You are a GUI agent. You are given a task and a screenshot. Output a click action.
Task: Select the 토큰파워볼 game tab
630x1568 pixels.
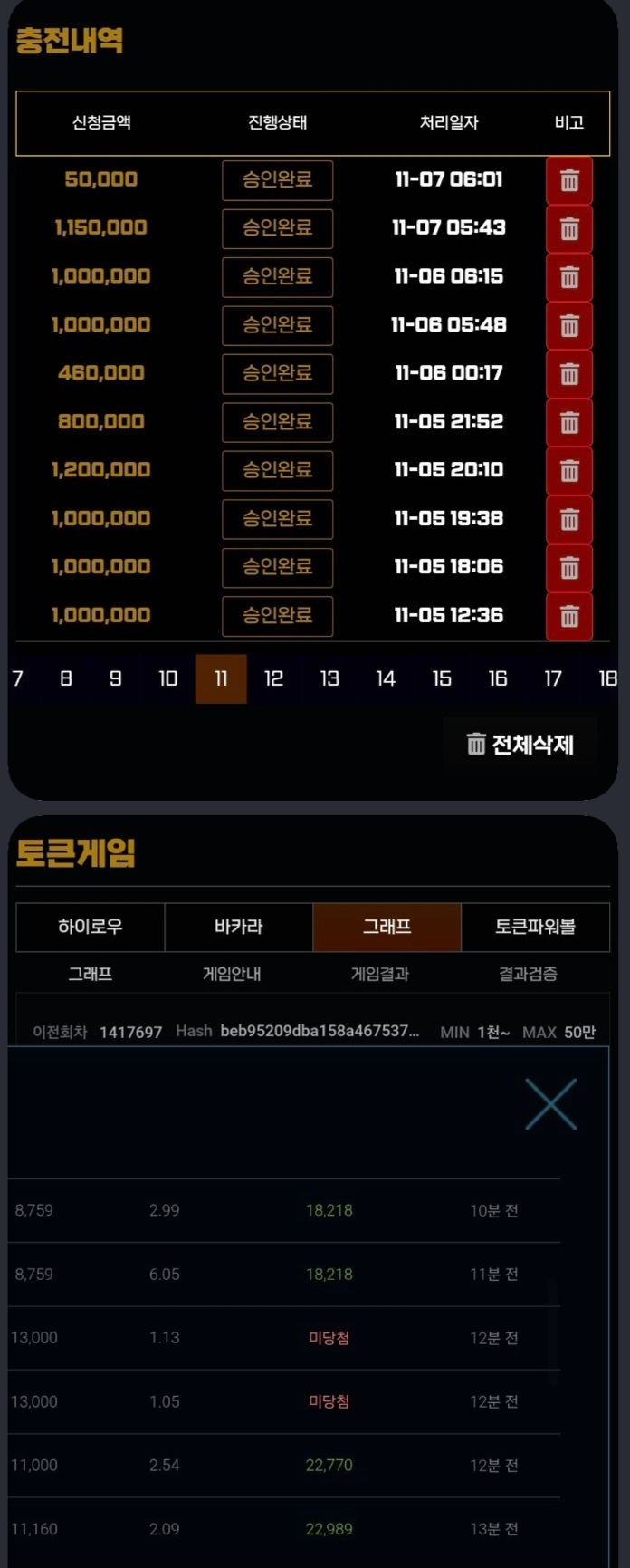[535, 927]
